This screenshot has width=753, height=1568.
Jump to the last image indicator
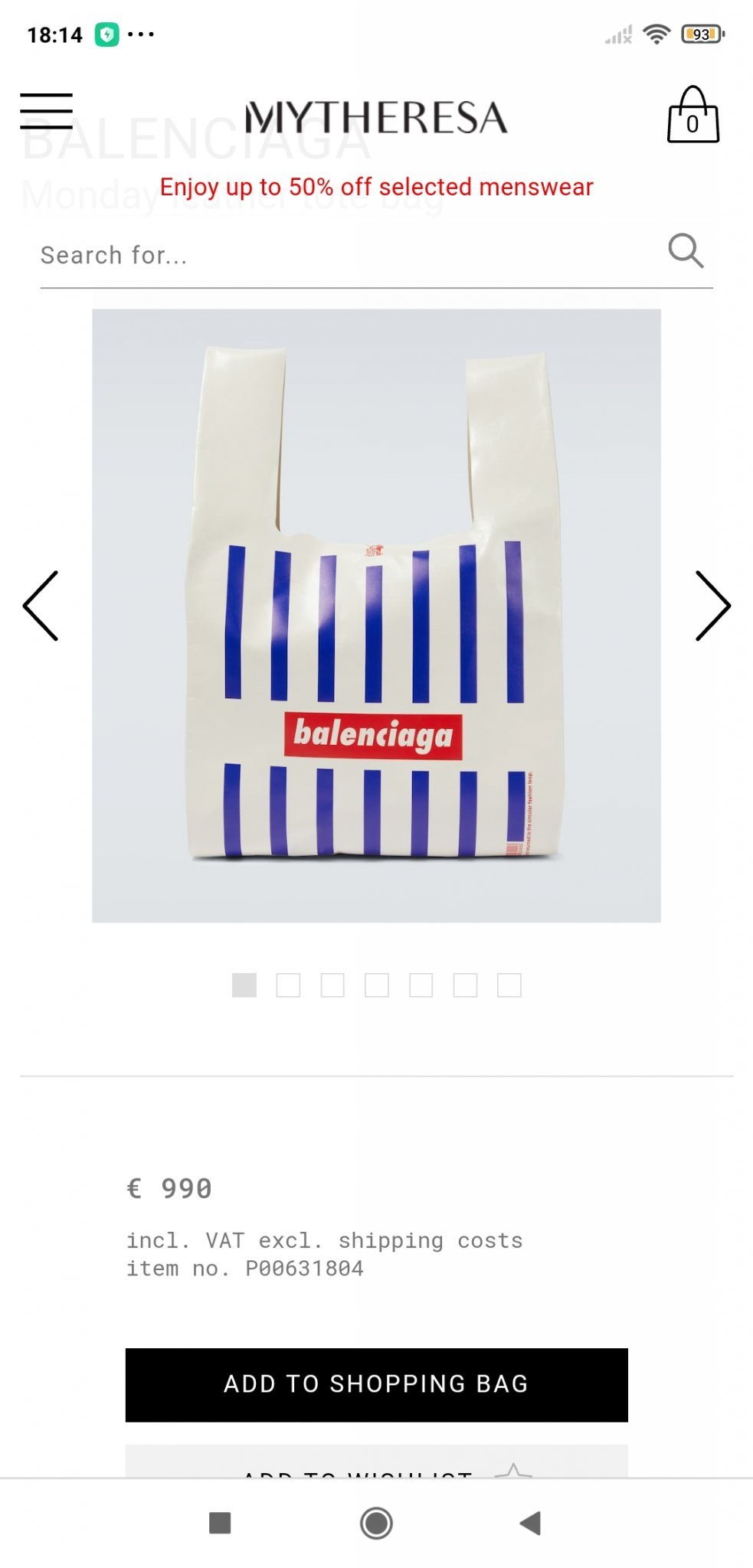click(x=509, y=985)
